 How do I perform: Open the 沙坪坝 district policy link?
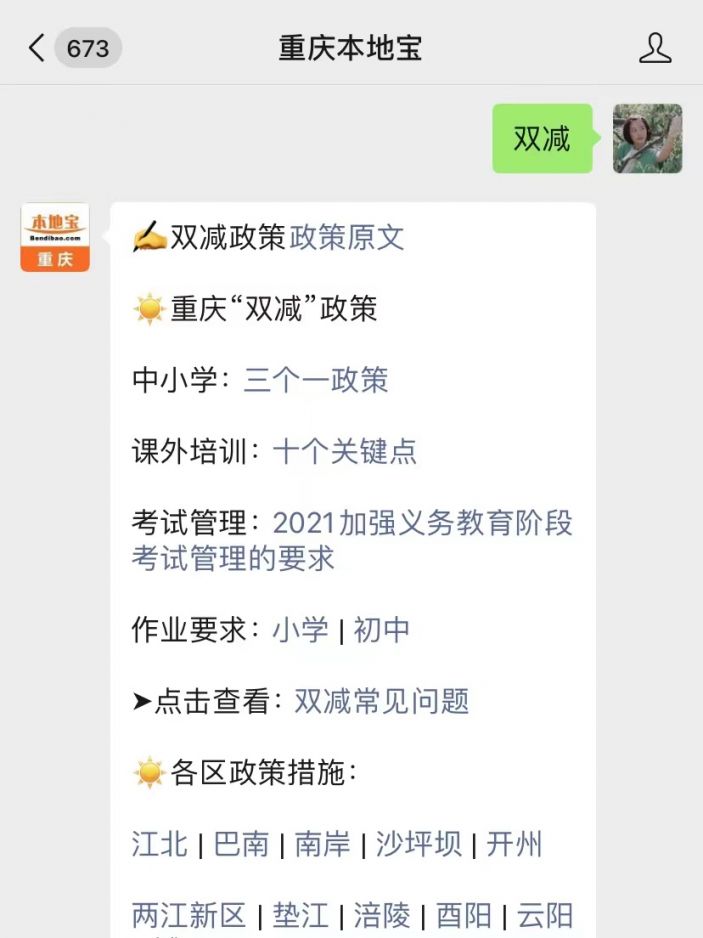(419, 844)
